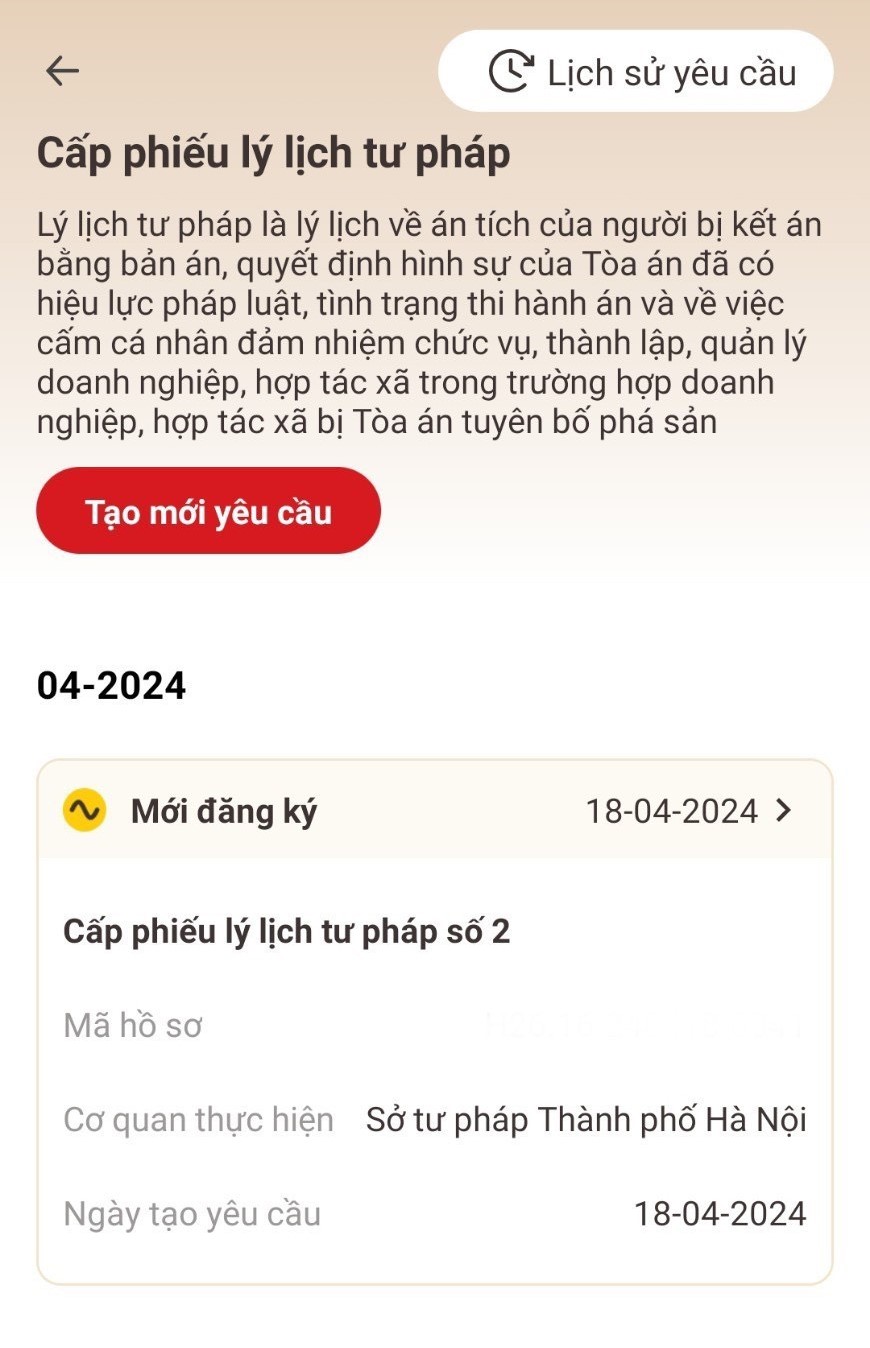Image resolution: width=870 pixels, height=1348 pixels.
Task: Tap Tạo mới yêu cầu button
Action: coord(208,511)
